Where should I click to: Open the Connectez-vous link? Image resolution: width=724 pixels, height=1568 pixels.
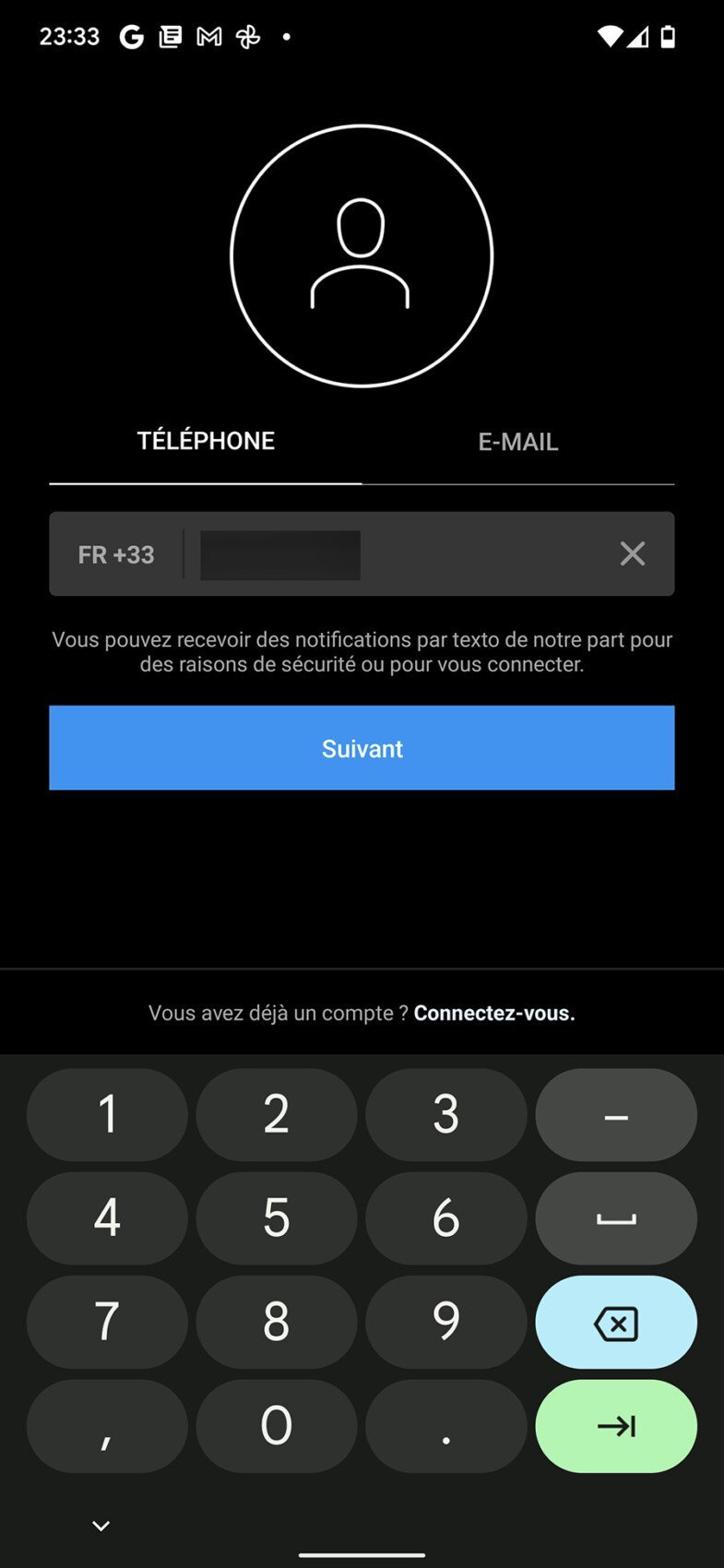click(x=494, y=1013)
